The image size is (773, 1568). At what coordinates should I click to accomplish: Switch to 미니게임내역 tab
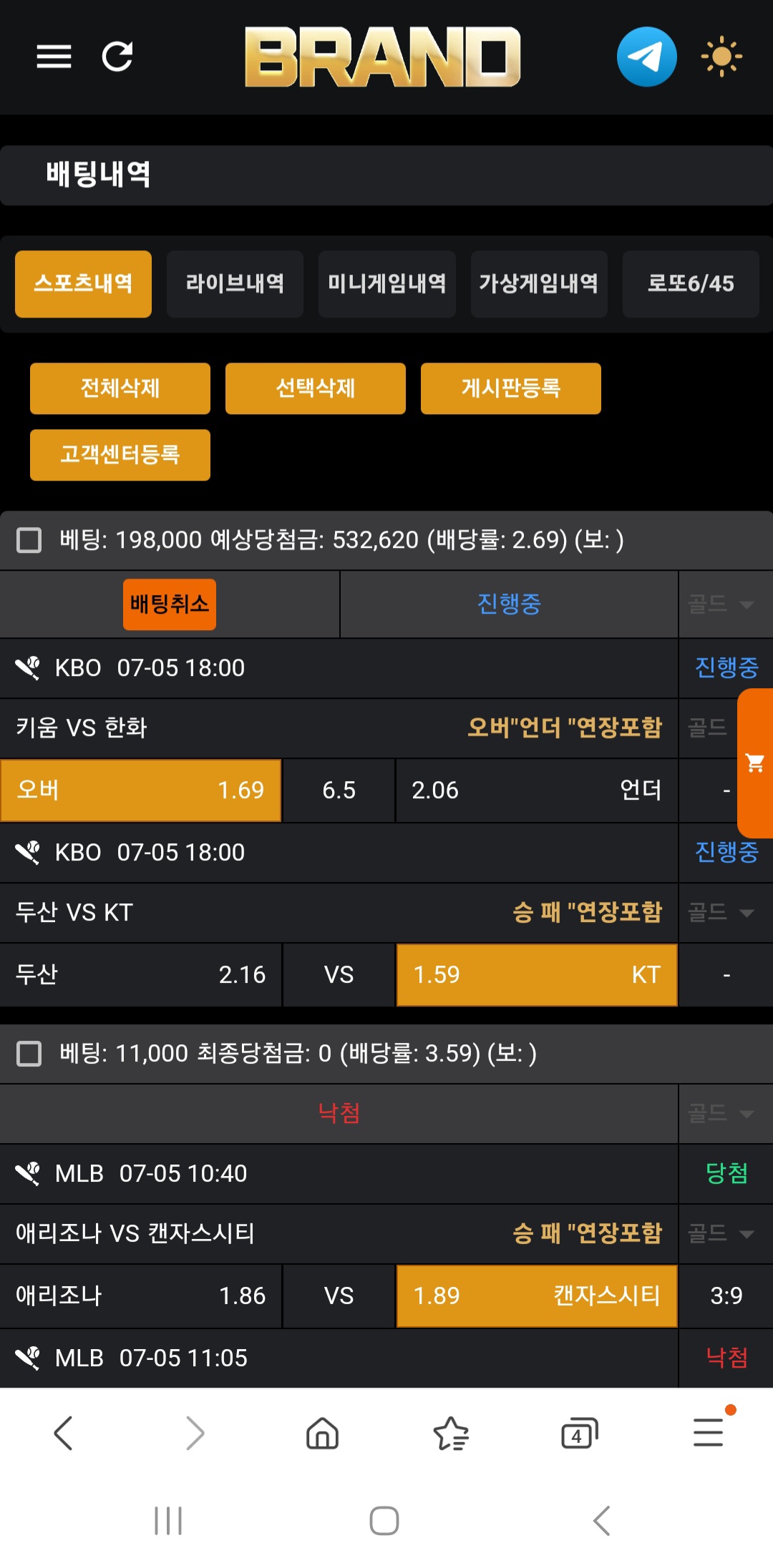(x=386, y=284)
